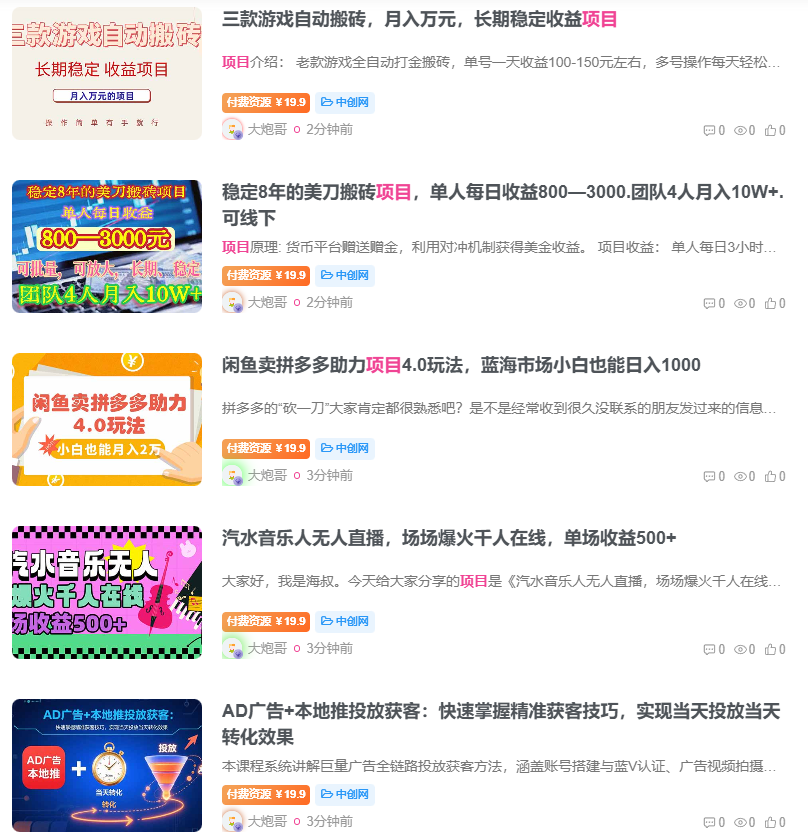Open the 三款游戏自动搬砖 post thumbnail
This screenshot has width=808, height=839.
[107, 73]
